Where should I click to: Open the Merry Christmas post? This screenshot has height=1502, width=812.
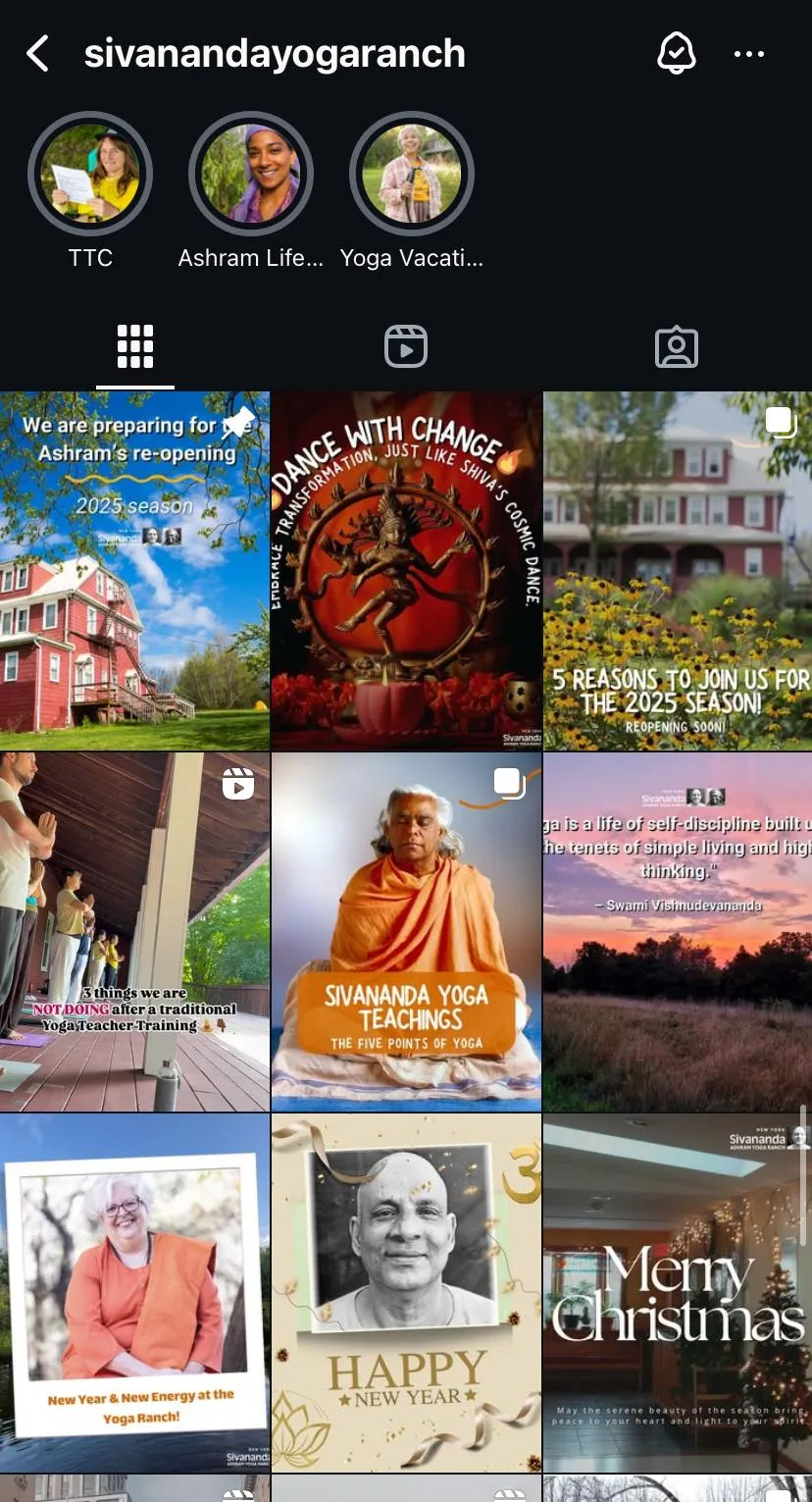coord(678,1293)
